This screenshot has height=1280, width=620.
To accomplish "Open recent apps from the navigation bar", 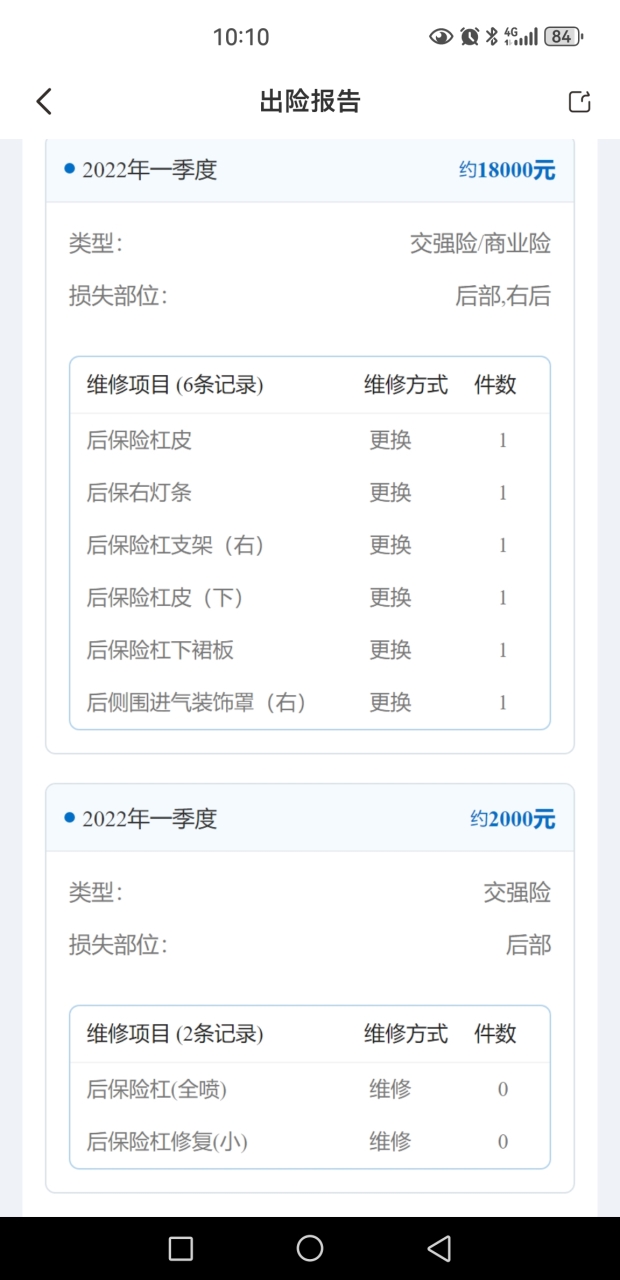I will (x=181, y=1248).
